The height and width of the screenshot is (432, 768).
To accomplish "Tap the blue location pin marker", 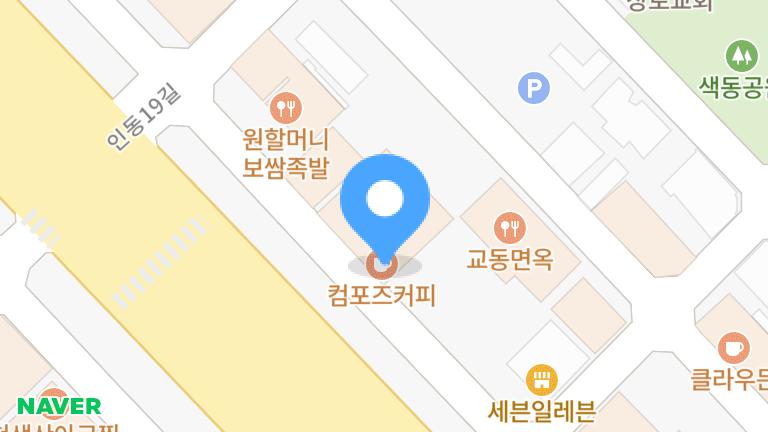I will (x=385, y=200).
